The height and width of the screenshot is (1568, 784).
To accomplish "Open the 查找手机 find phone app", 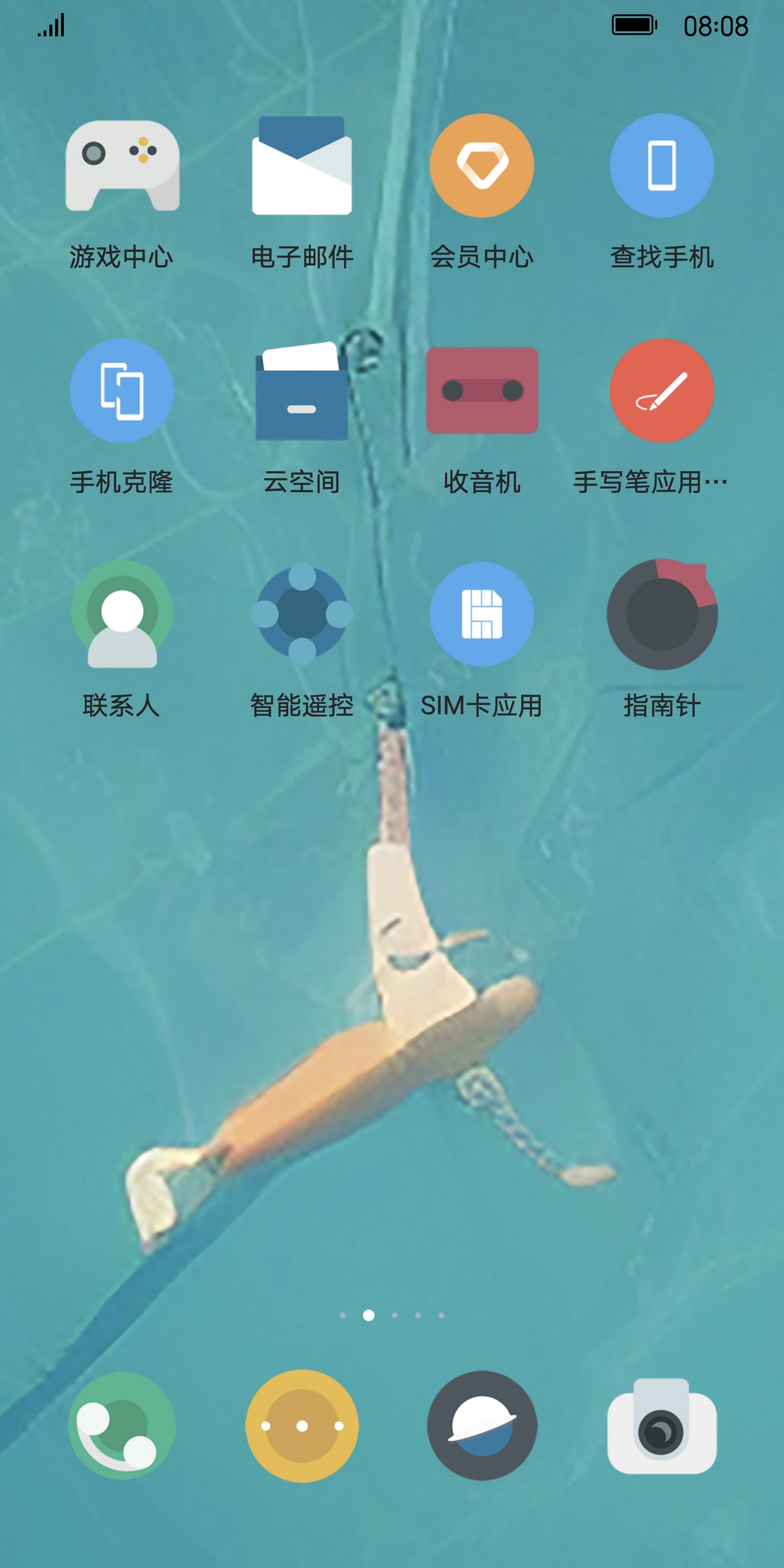I will [x=662, y=166].
